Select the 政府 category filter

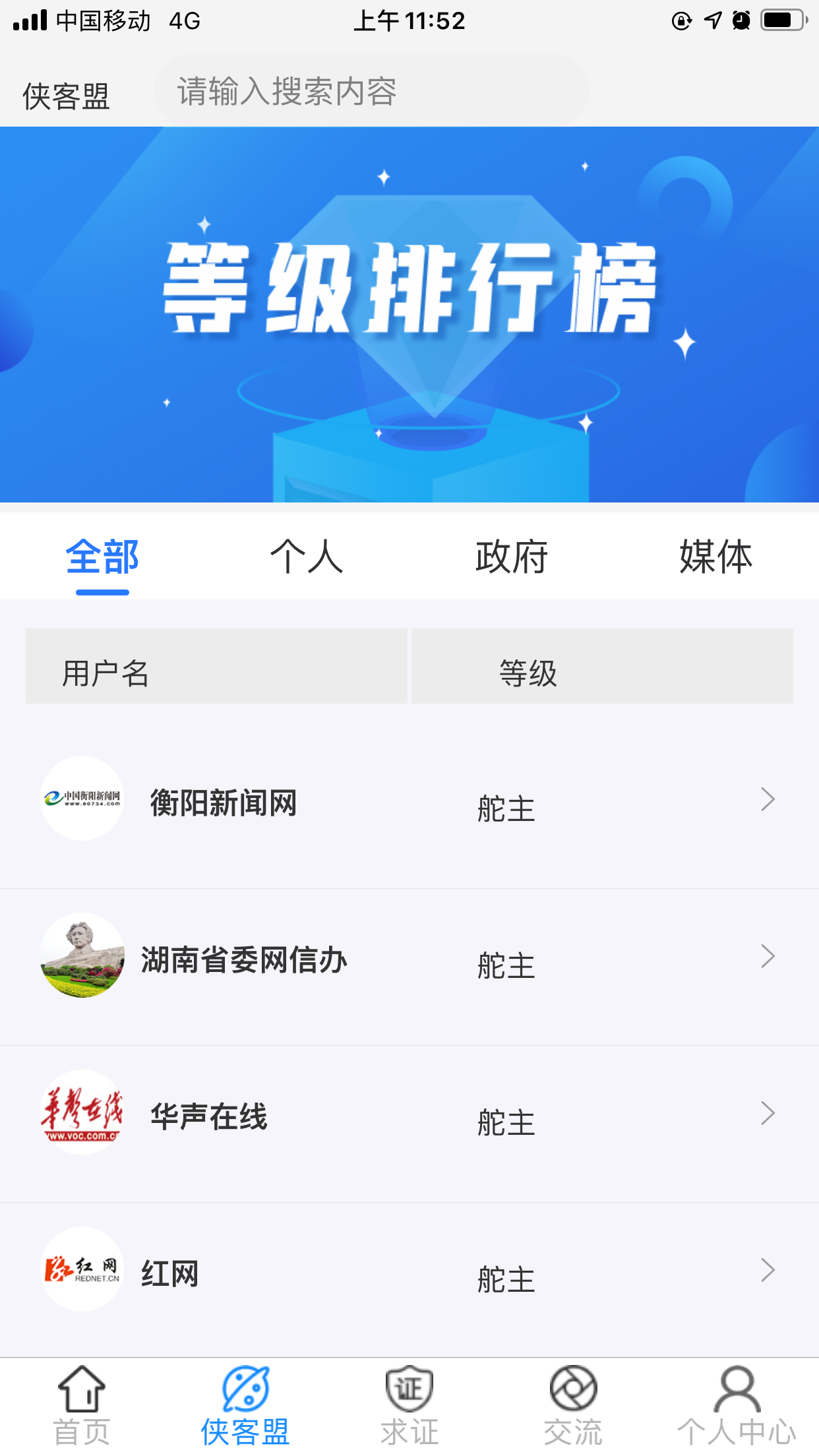point(511,559)
